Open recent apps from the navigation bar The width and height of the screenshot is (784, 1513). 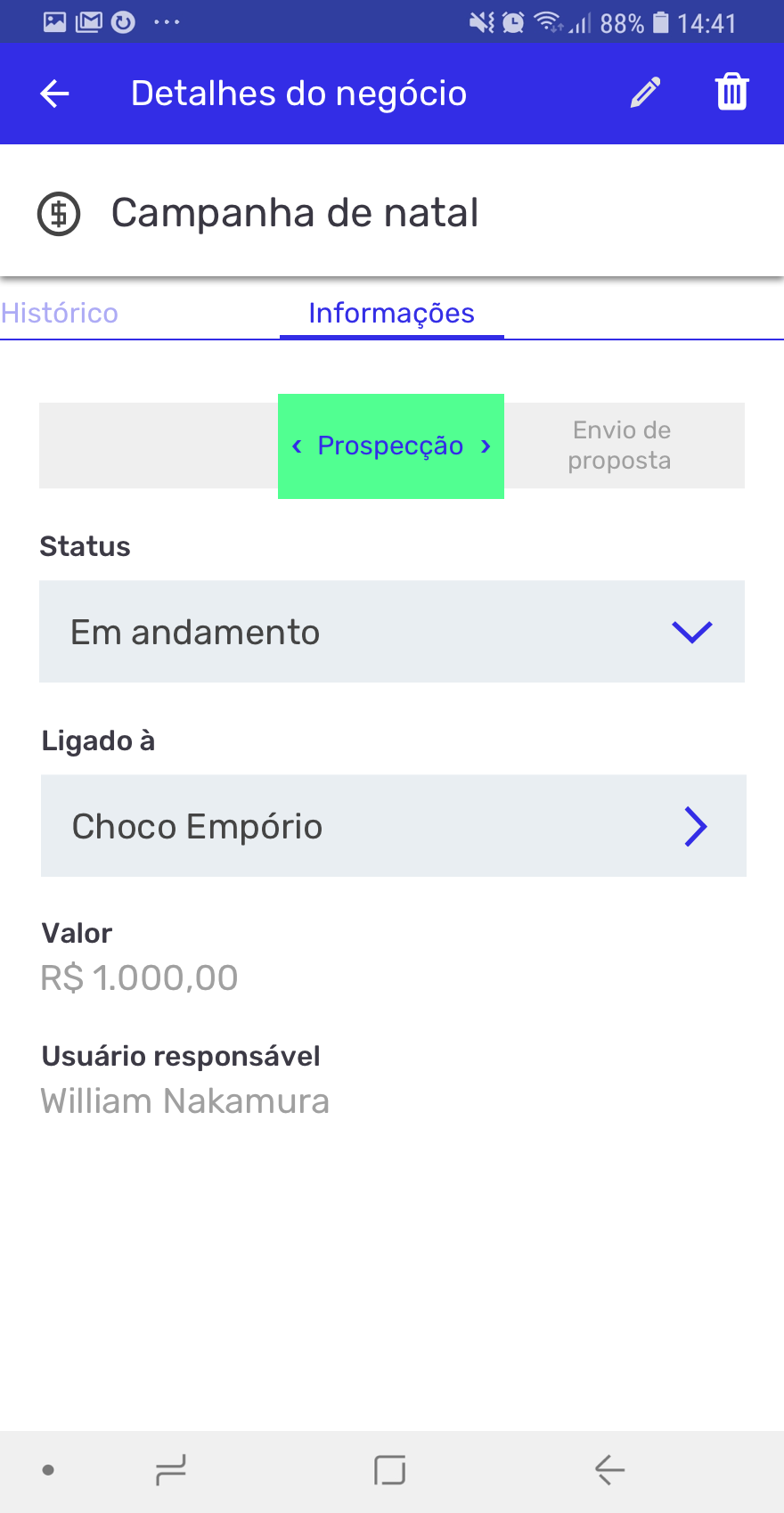[x=170, y=1469]
